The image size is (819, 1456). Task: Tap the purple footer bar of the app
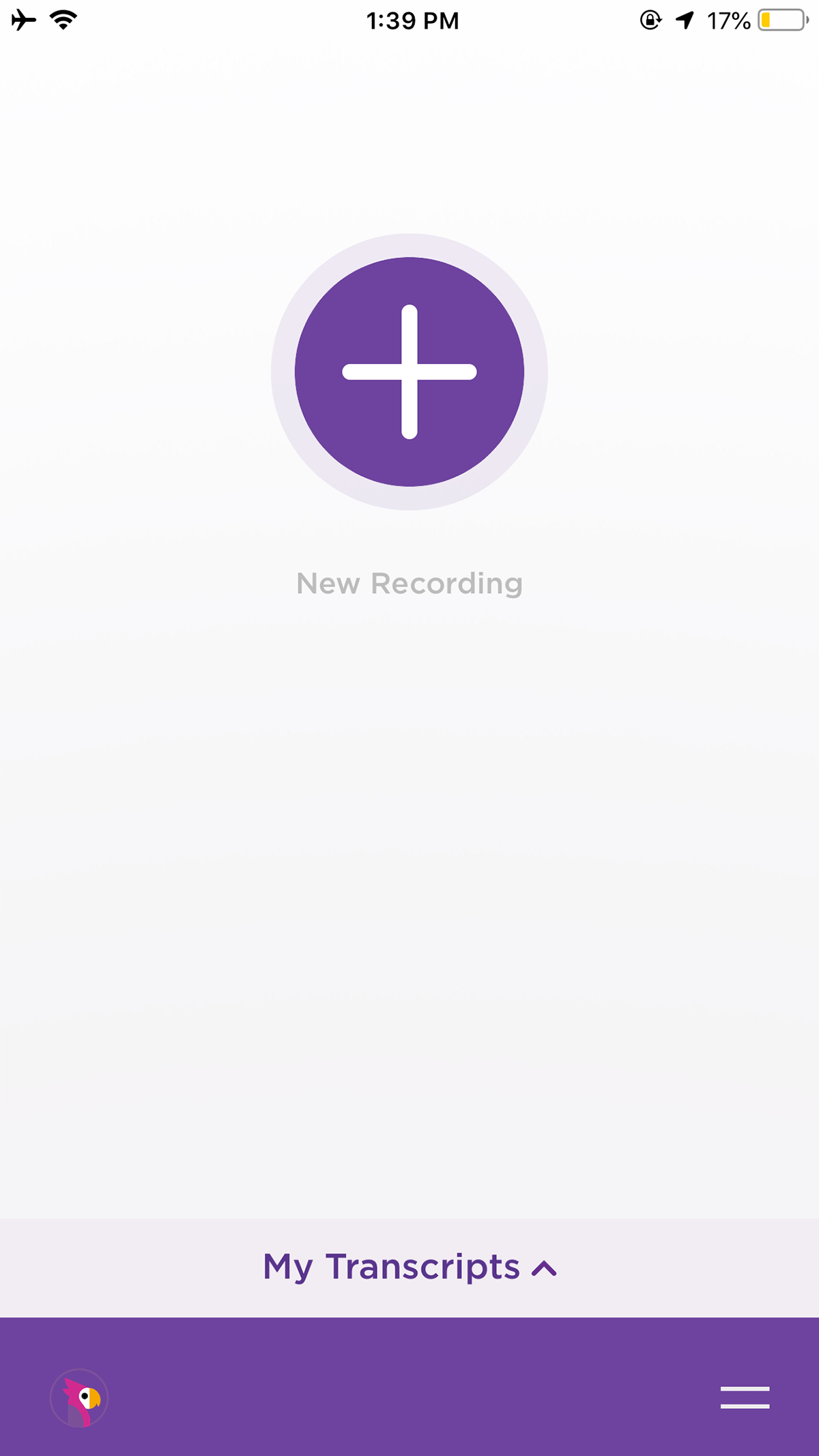click(409, 1386)
